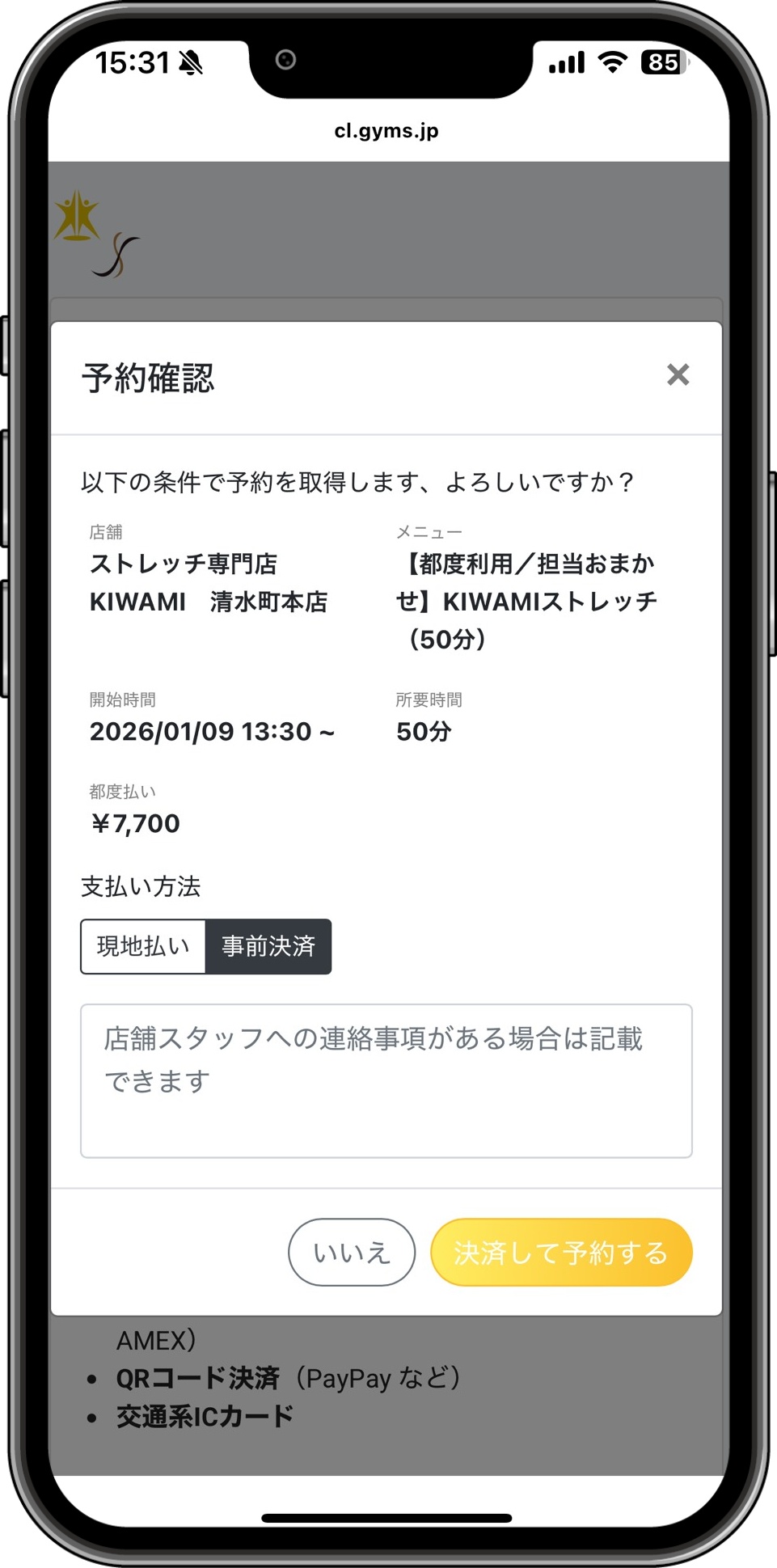Close the 予約確認 dialog with the X
The height and width of the screenshot is (1568, 777).
click(678, 374)
